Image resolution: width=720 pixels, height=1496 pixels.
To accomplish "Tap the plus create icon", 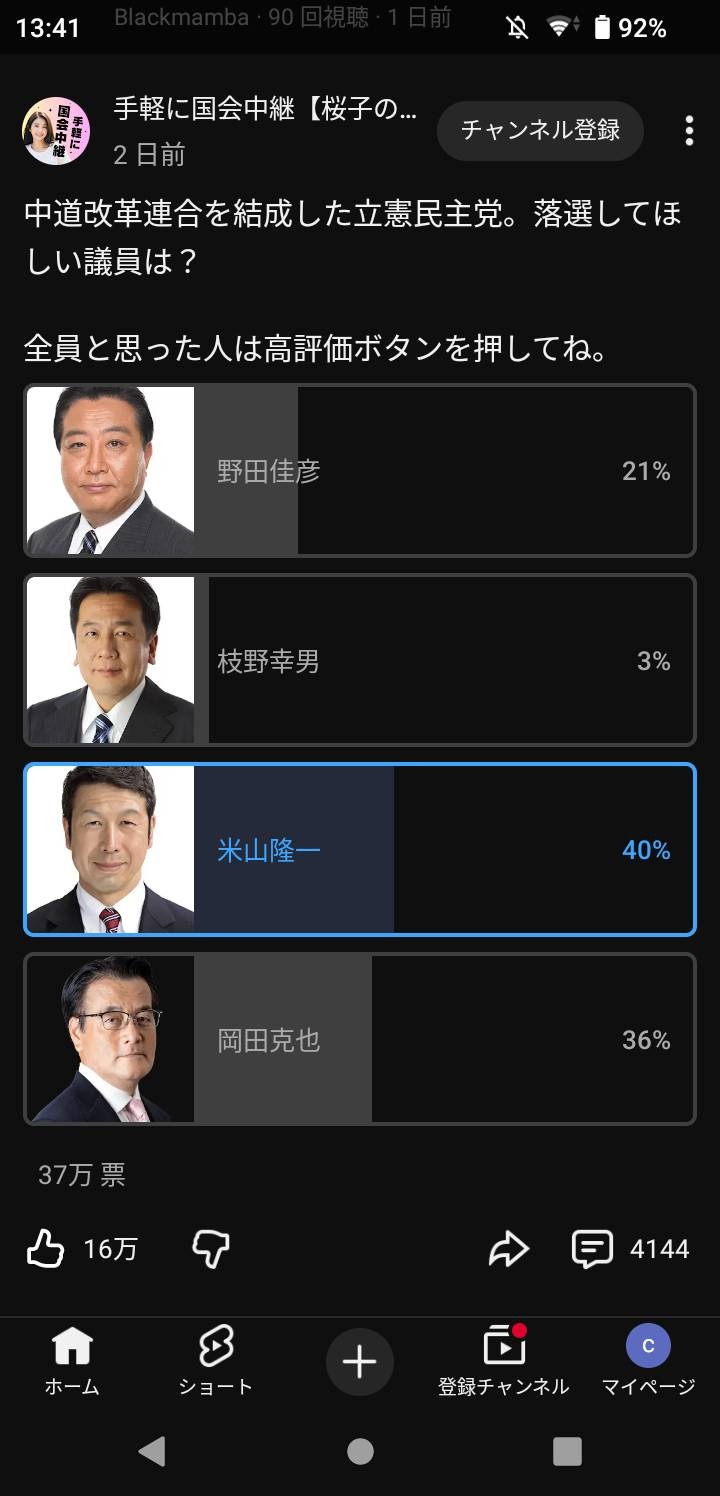I will 359,1362.
